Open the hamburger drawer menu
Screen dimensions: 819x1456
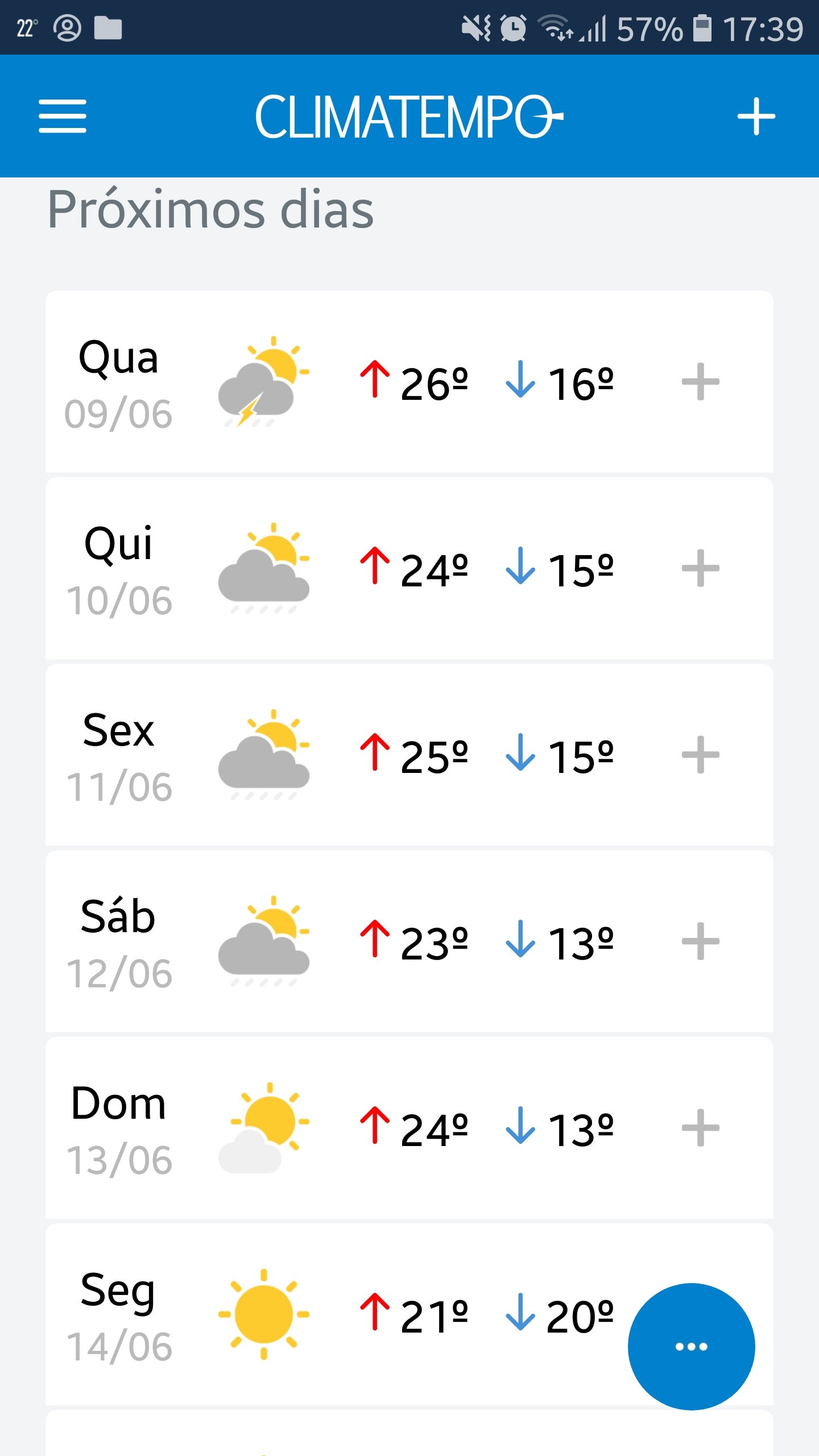(x=63, y=116)
